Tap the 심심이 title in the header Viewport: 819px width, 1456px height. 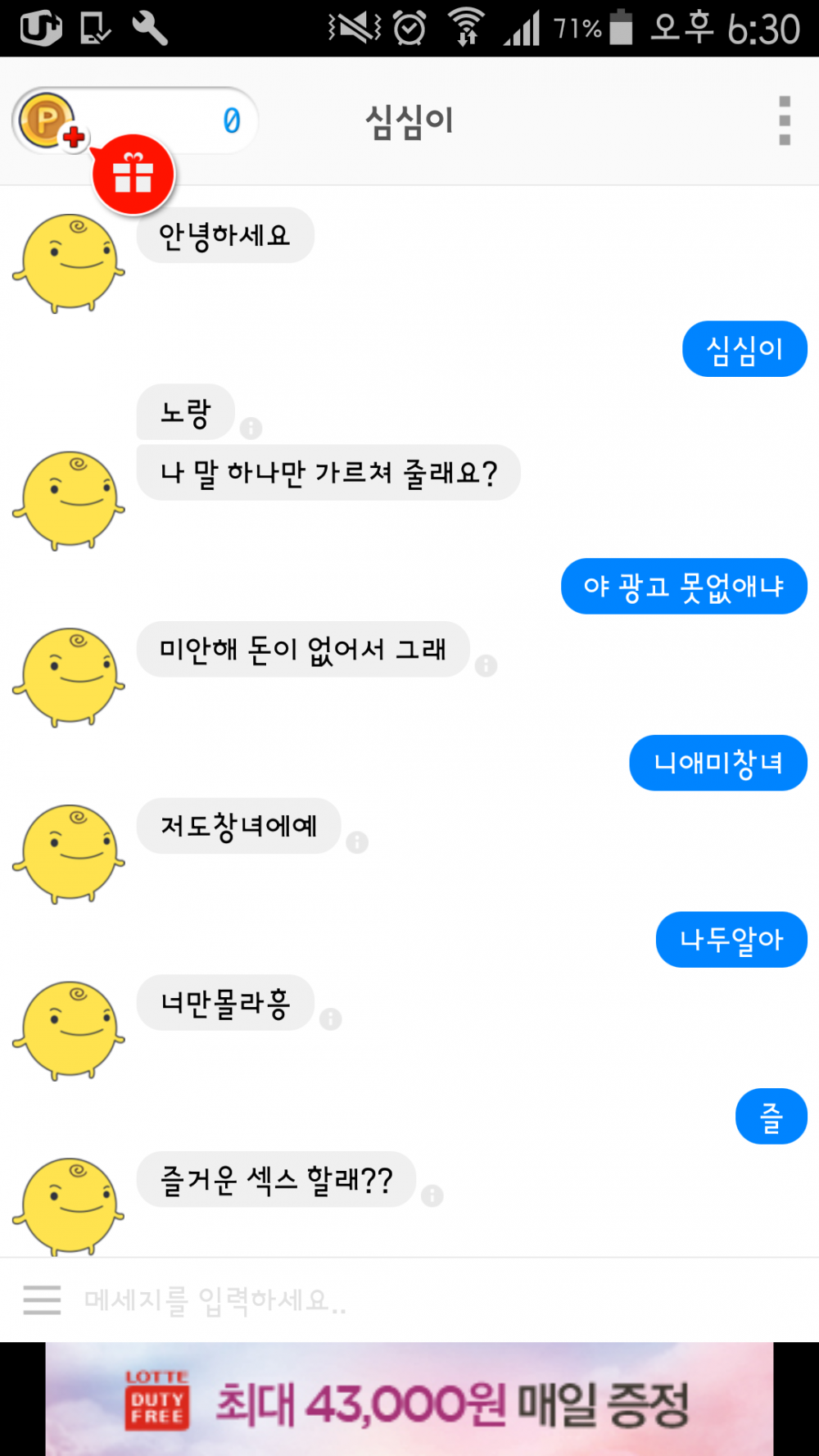click(x=409, y=120)
